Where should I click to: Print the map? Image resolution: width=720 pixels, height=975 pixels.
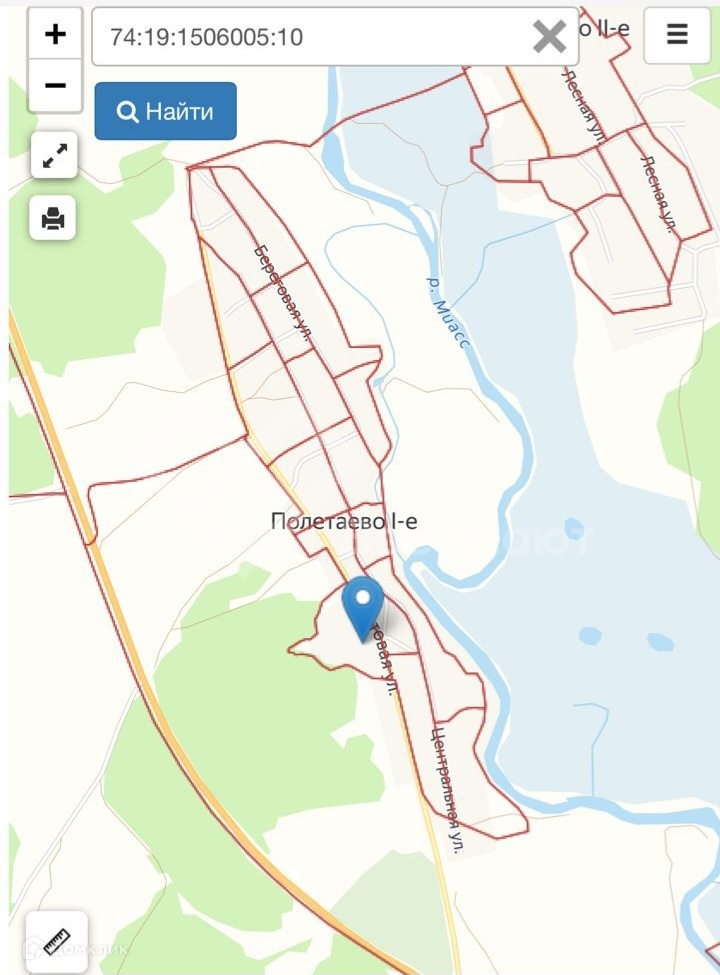(53, 218)
